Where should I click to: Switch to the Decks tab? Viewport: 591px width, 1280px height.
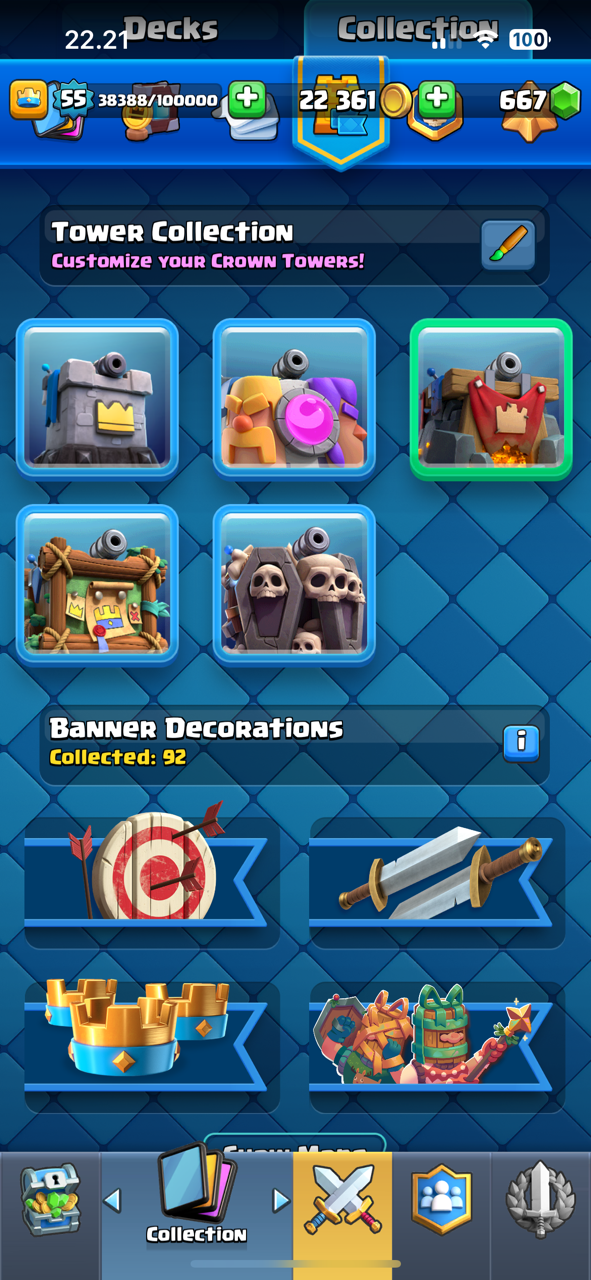pyautogui.click(x=170, y=29)
